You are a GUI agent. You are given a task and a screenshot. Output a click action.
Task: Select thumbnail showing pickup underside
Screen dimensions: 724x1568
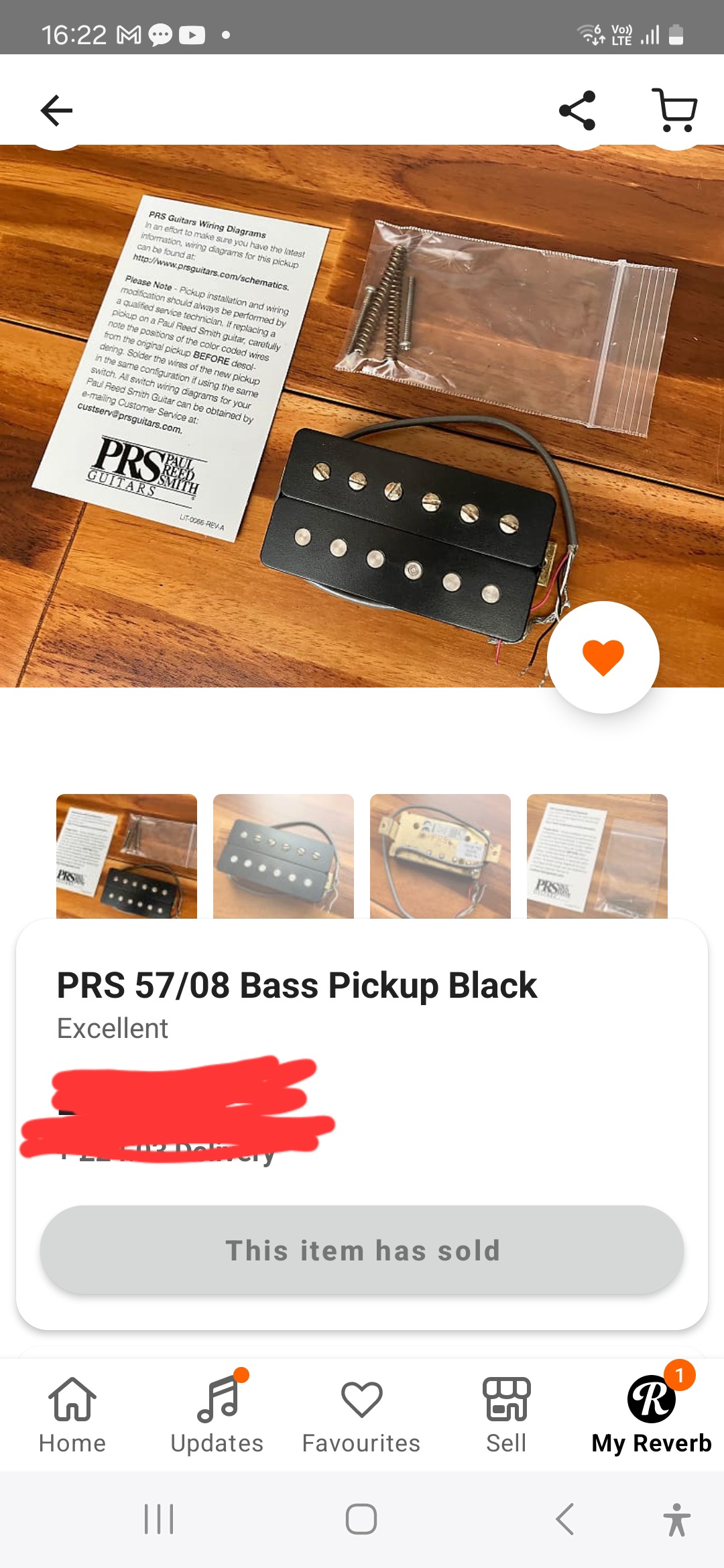coord(440,856)
